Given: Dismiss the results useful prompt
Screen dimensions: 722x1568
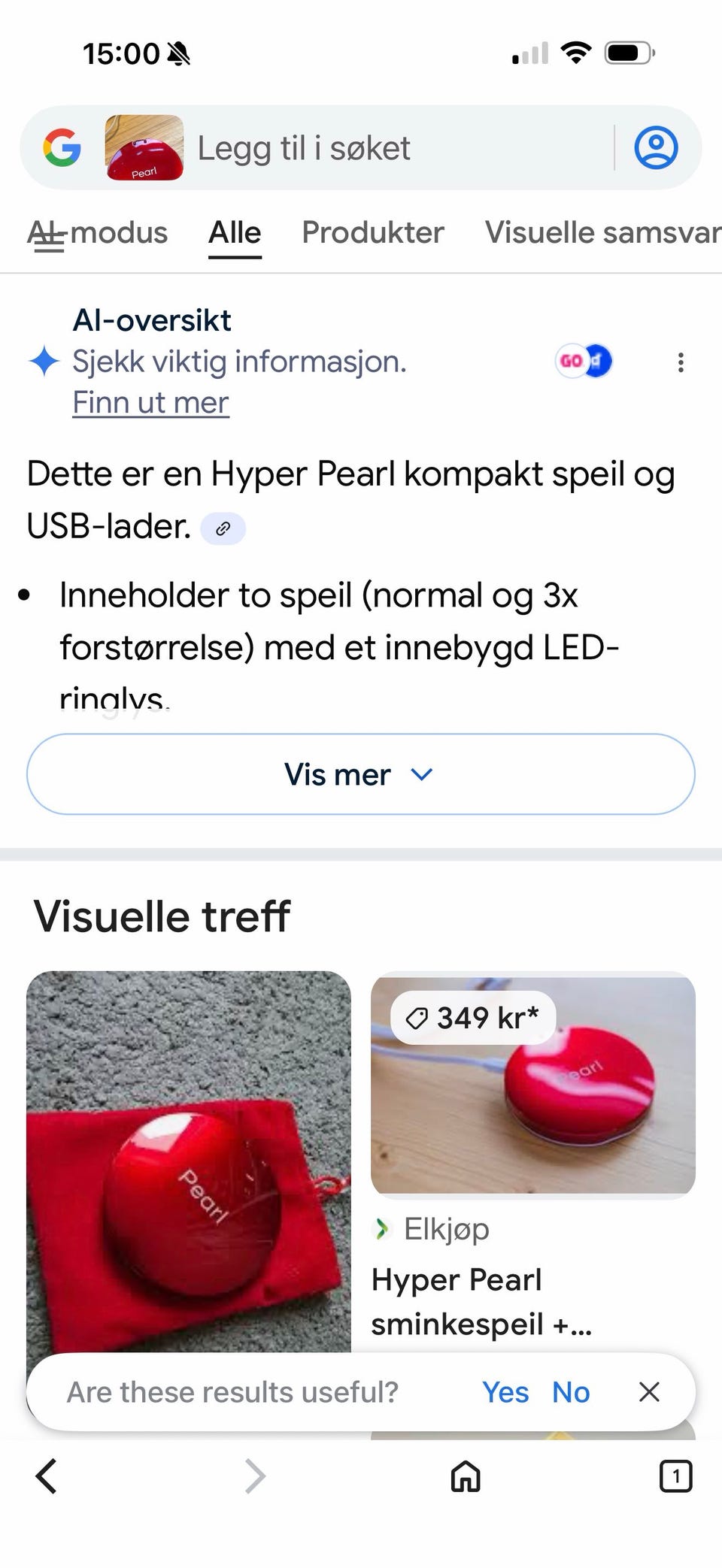Looking at the screenshot, I should coord(649,1392).
